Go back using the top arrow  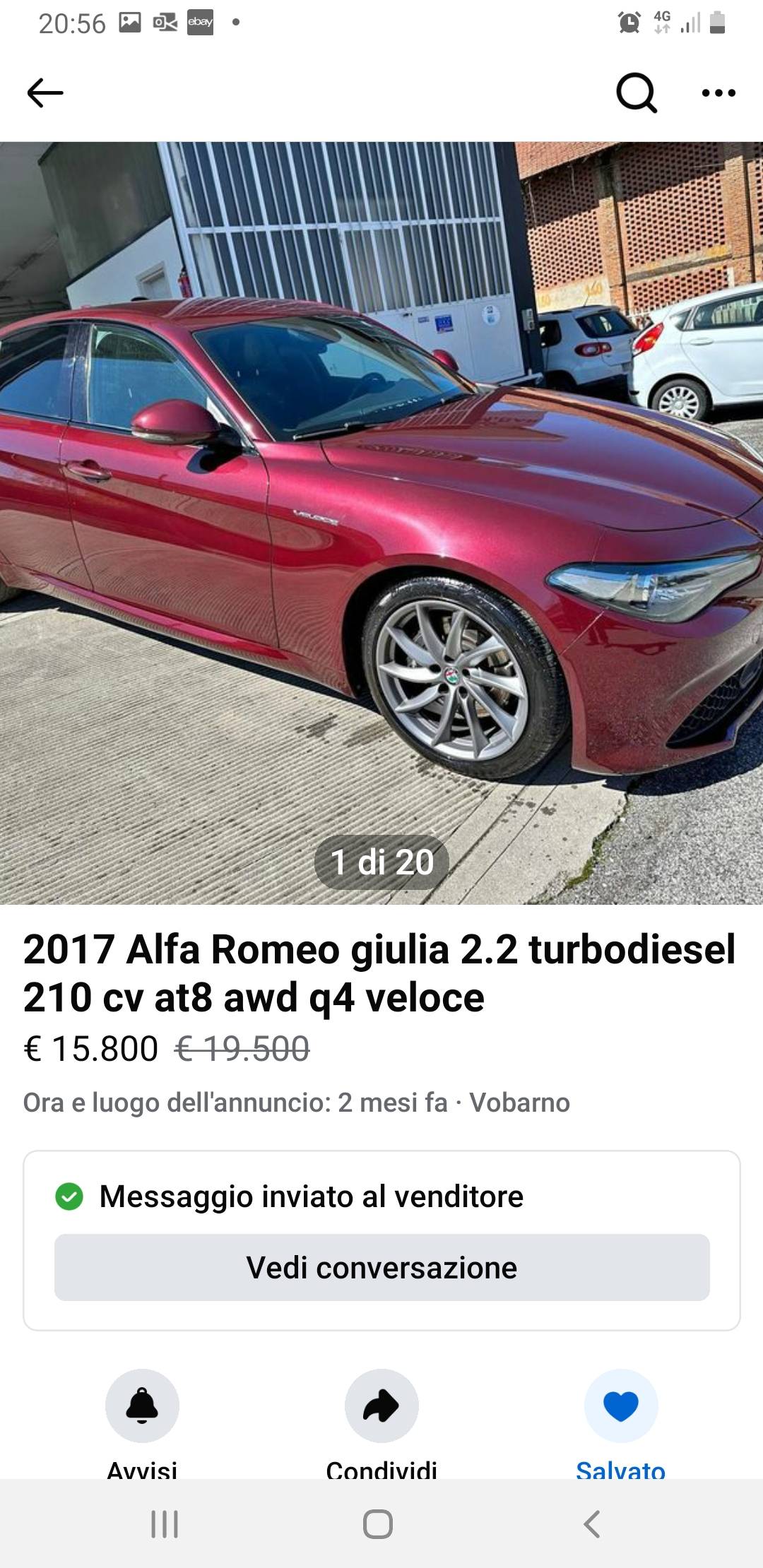tap(45, 93)
